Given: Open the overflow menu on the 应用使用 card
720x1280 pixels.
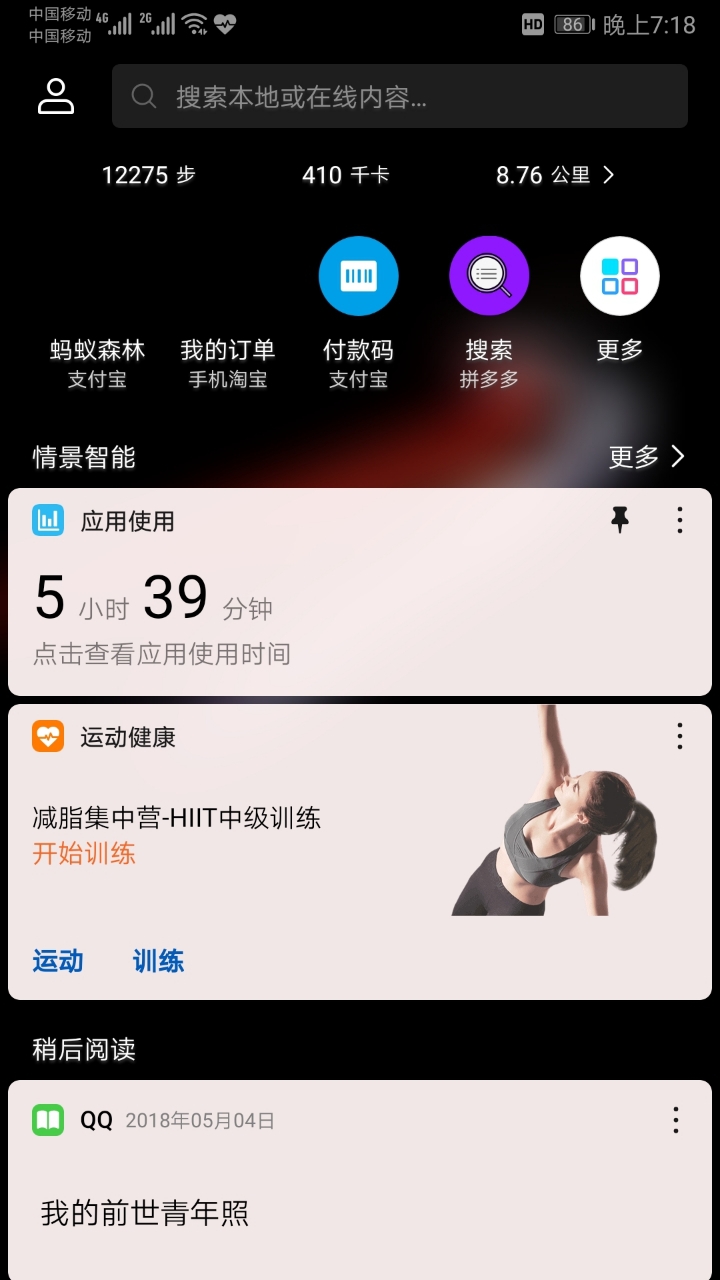Looking at the screenshot, I should (x=680, y=520).
